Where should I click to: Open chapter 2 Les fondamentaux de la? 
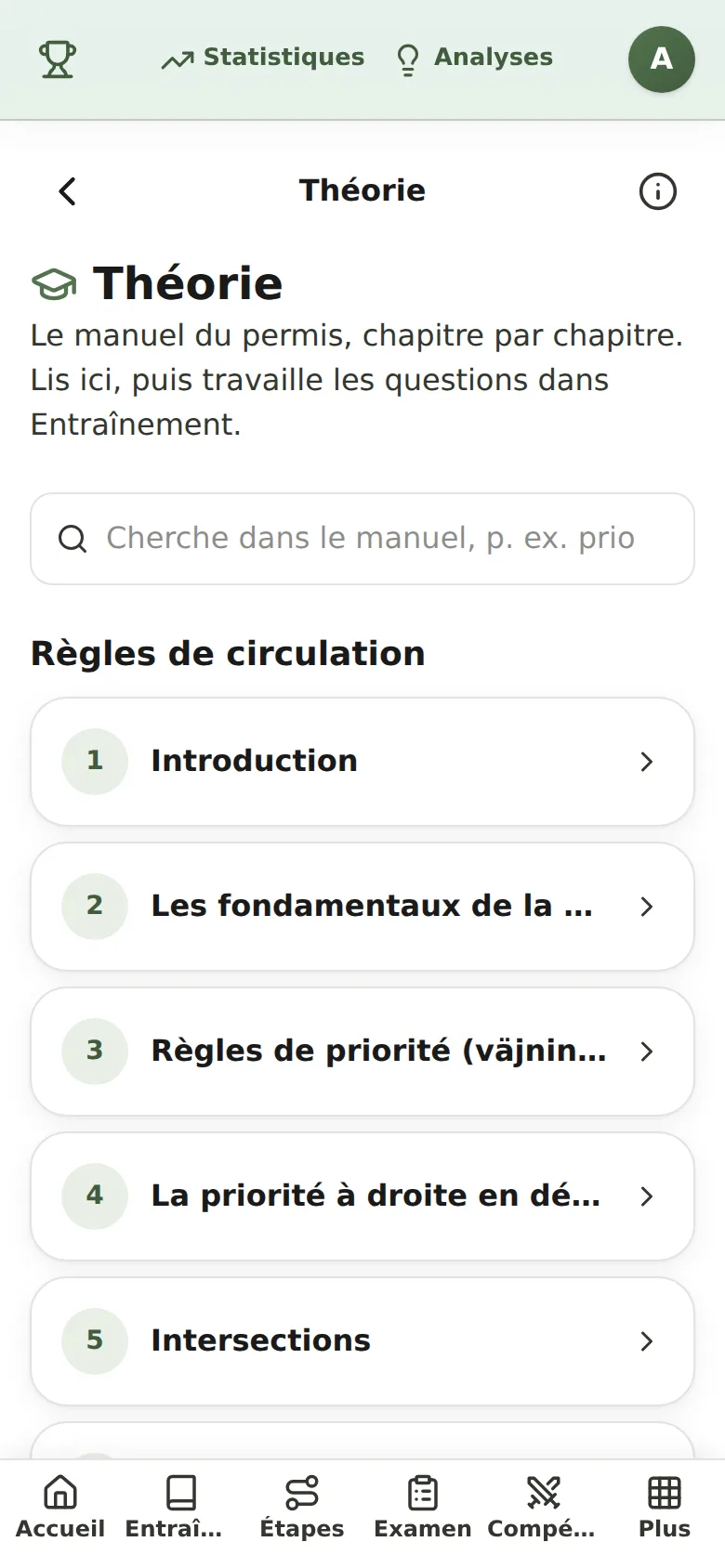click(362, 907)
